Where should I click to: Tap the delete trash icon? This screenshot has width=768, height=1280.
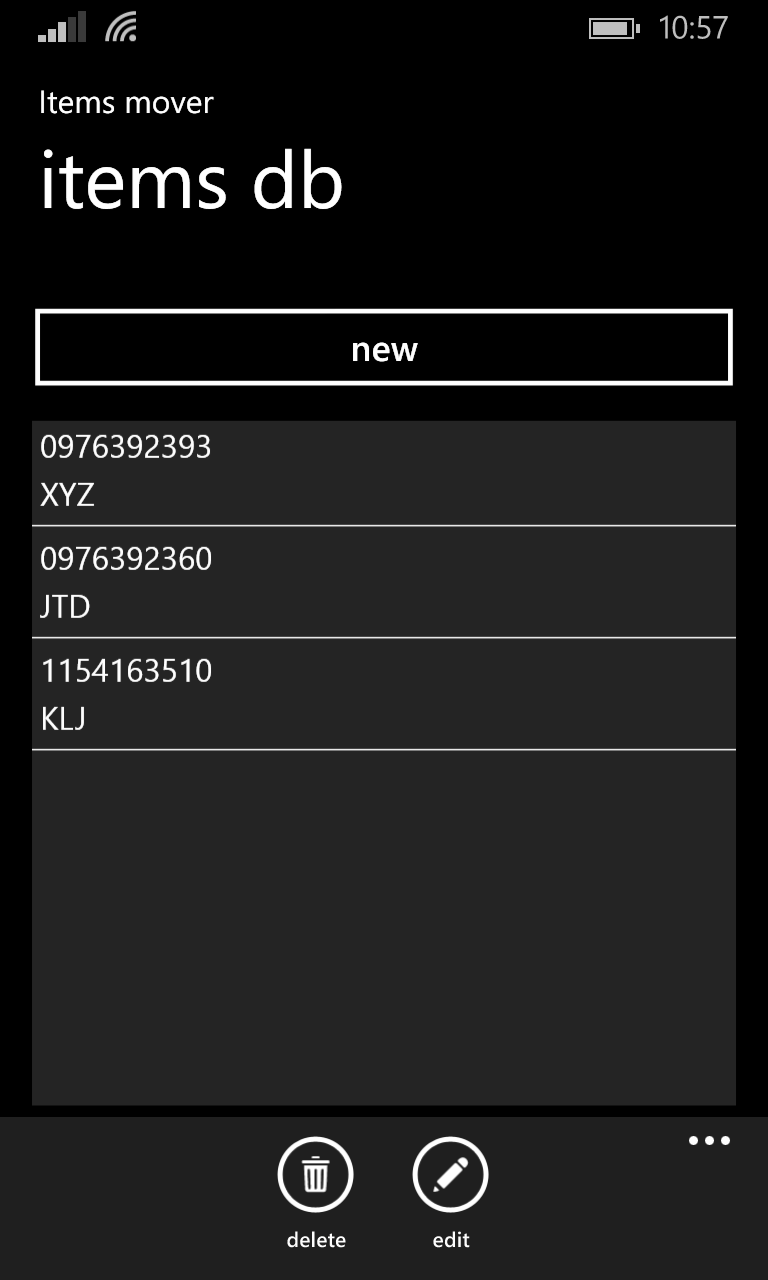316,1175
